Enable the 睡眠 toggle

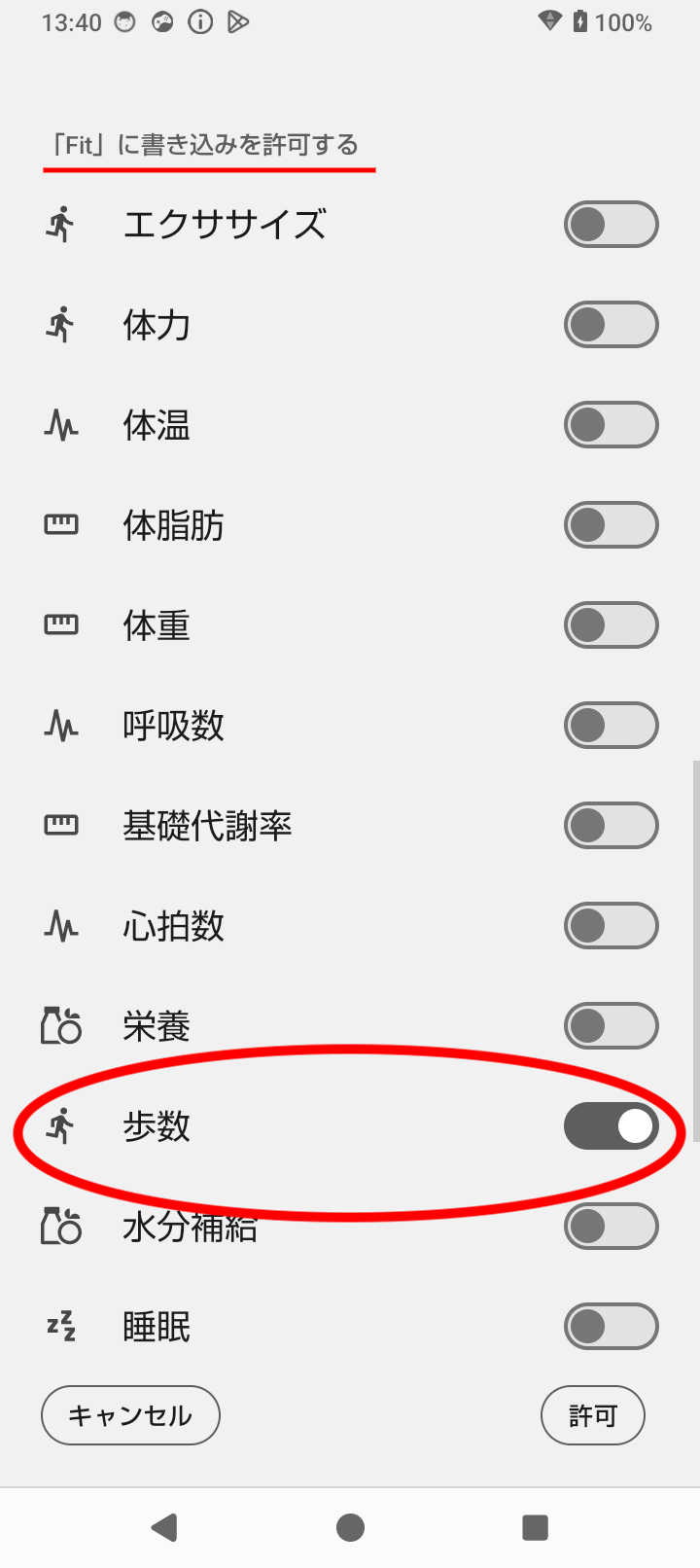[612, 1327]
